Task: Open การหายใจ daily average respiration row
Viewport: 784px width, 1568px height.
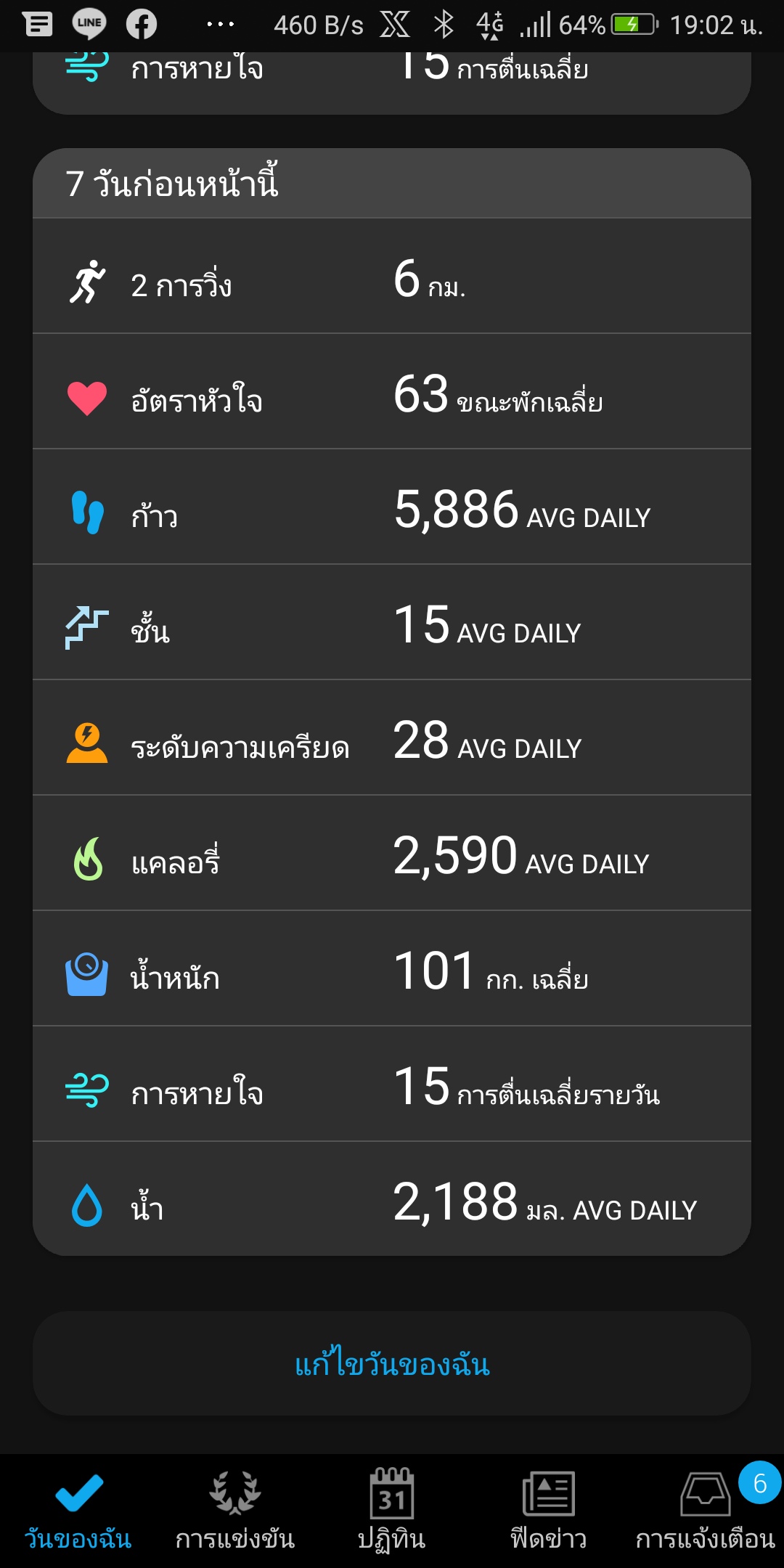Action: (392, 1085)
